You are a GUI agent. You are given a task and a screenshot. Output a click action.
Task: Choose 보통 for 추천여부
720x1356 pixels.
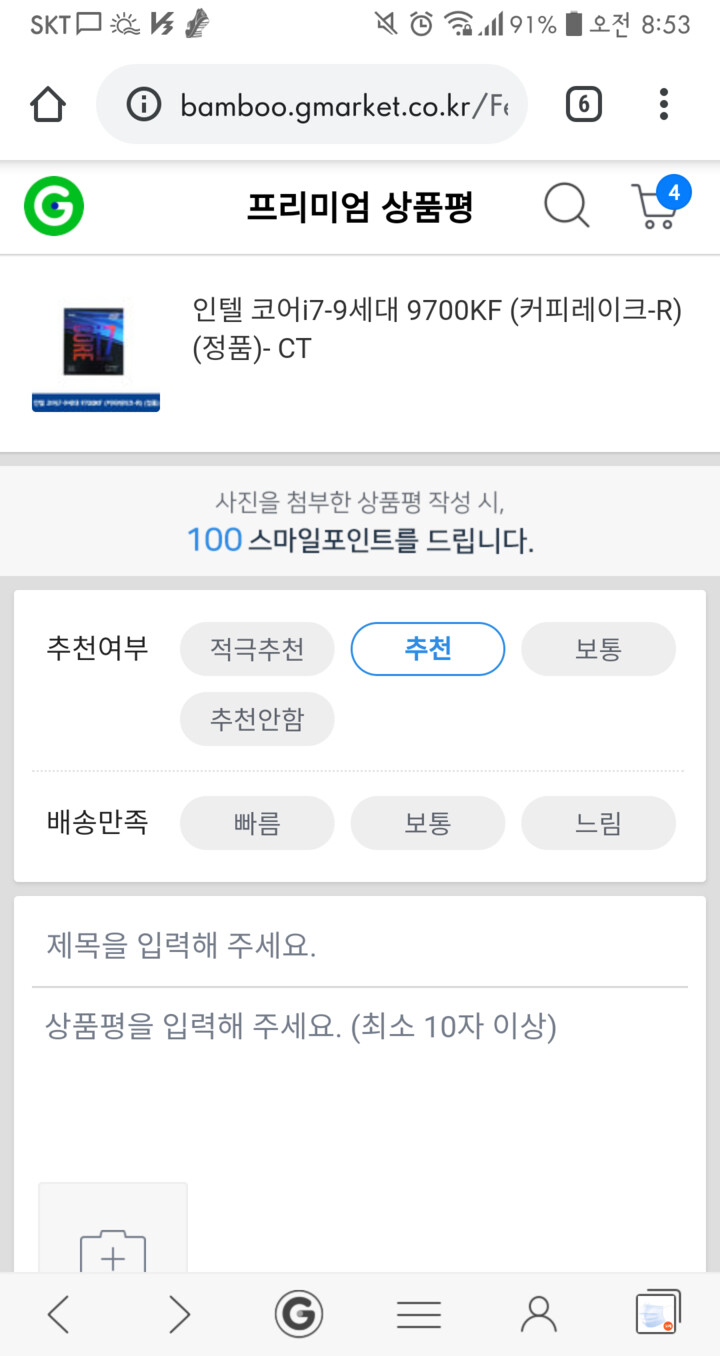coord(598,649)
